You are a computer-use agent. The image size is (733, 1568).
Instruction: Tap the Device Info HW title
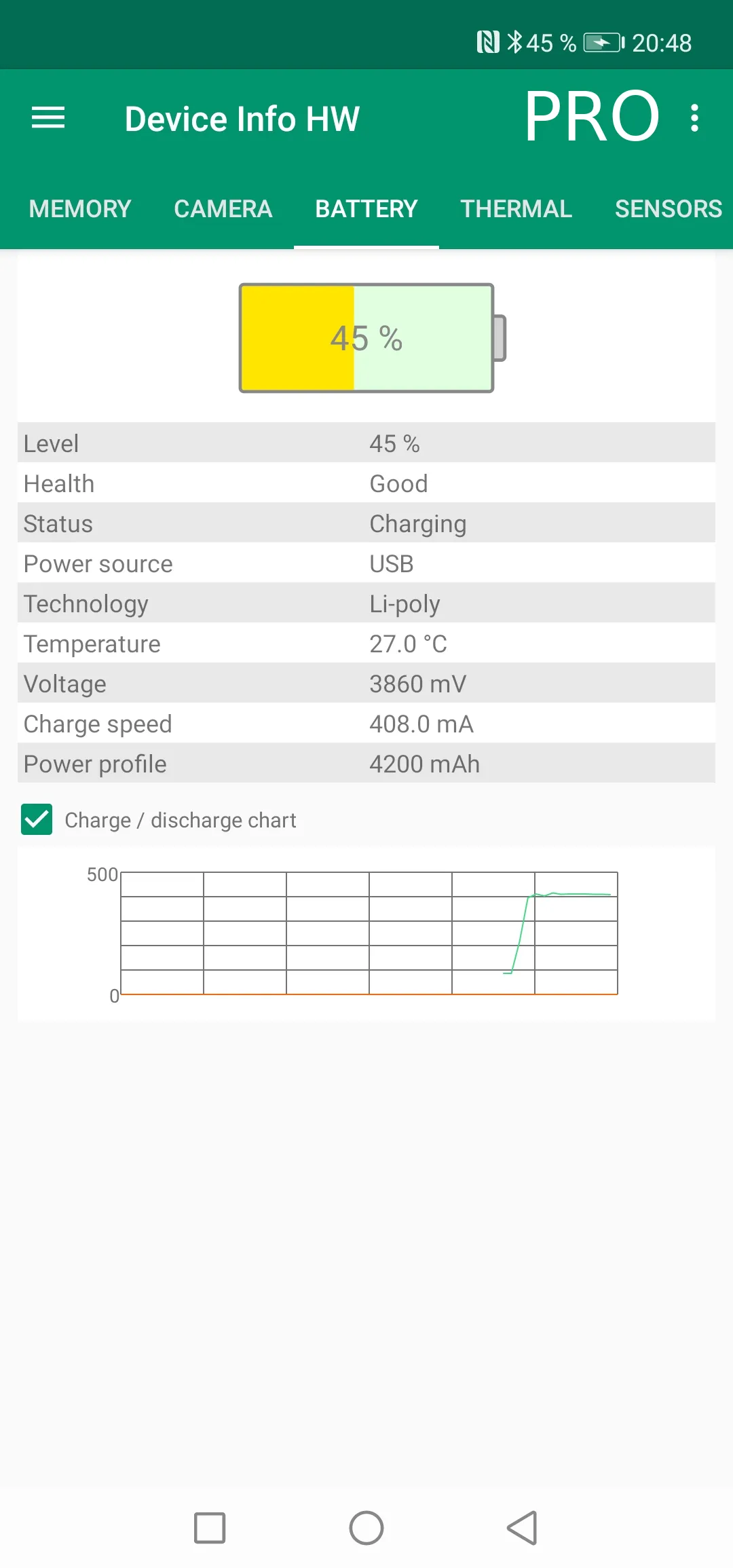(x=242, y=118)
